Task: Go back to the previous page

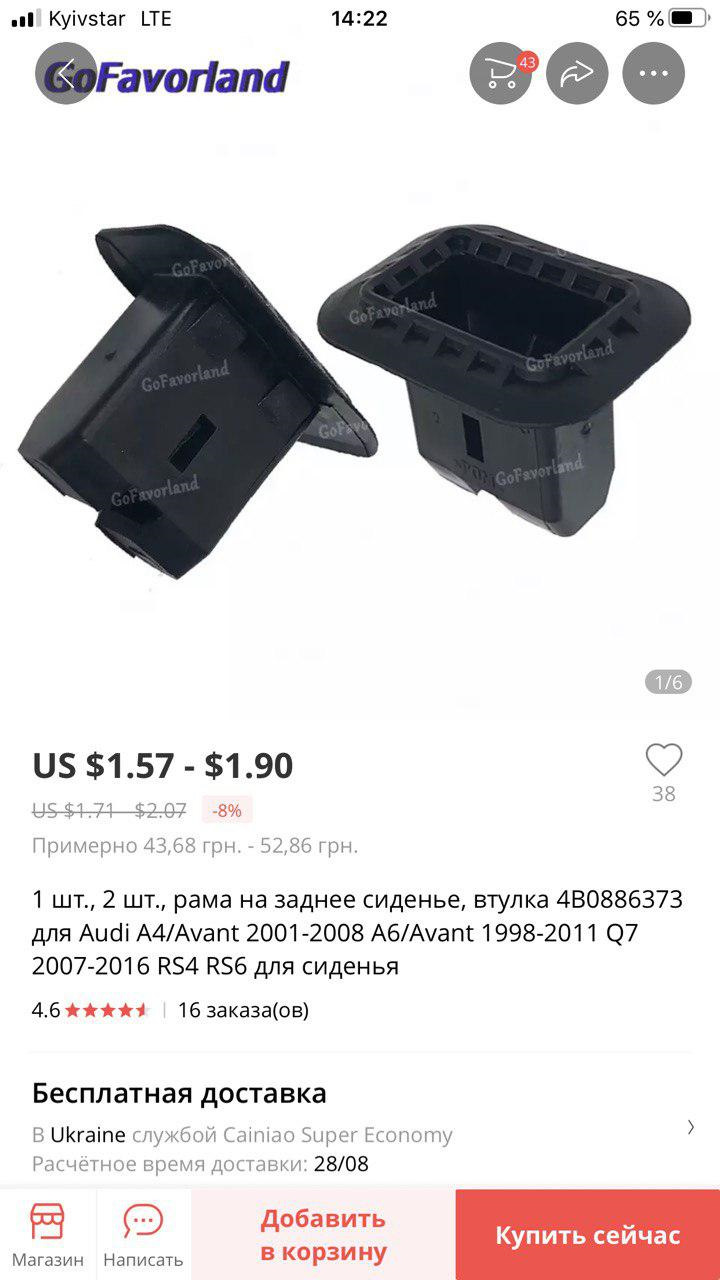Action: pyautogui.click(x=66, y=74)
